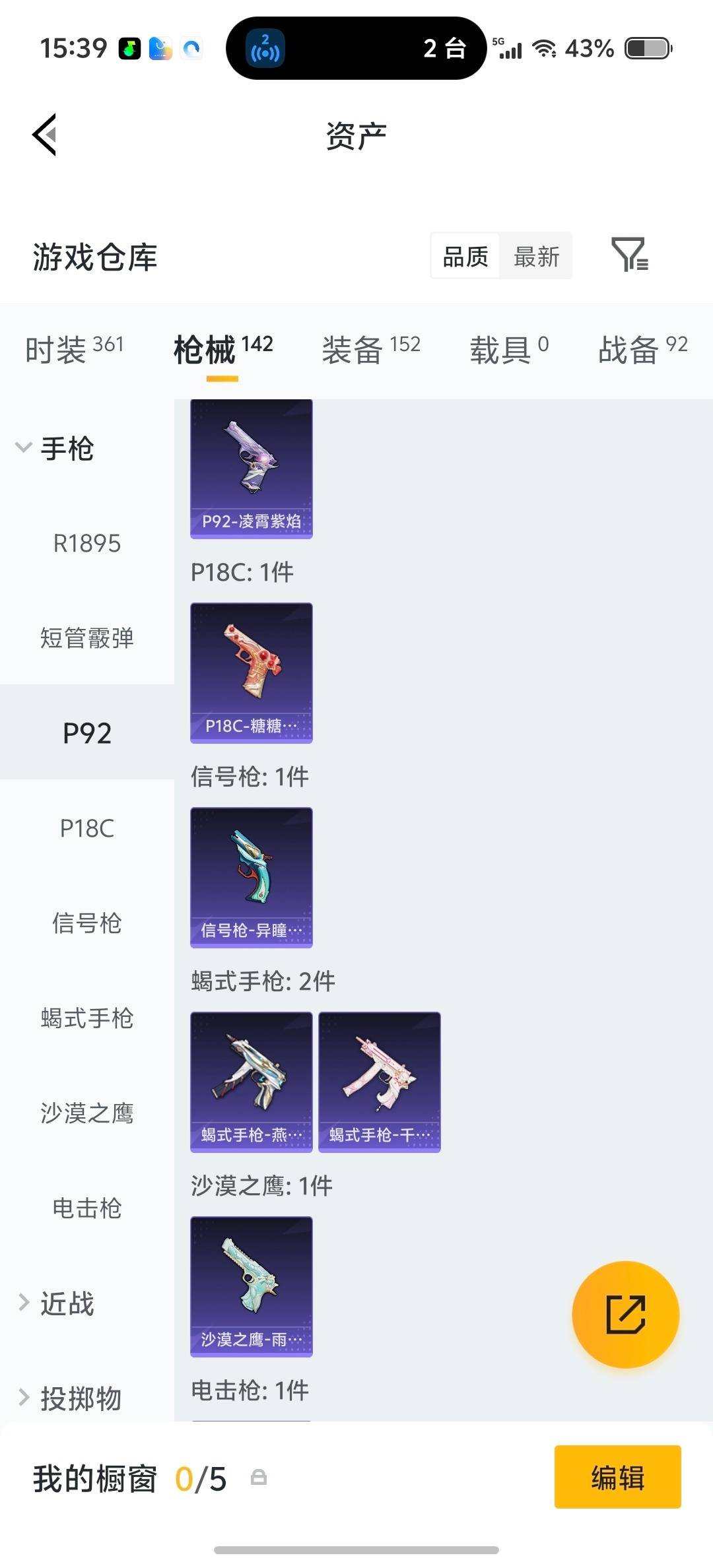Tap the yellow share floating button

[624, 1315]
